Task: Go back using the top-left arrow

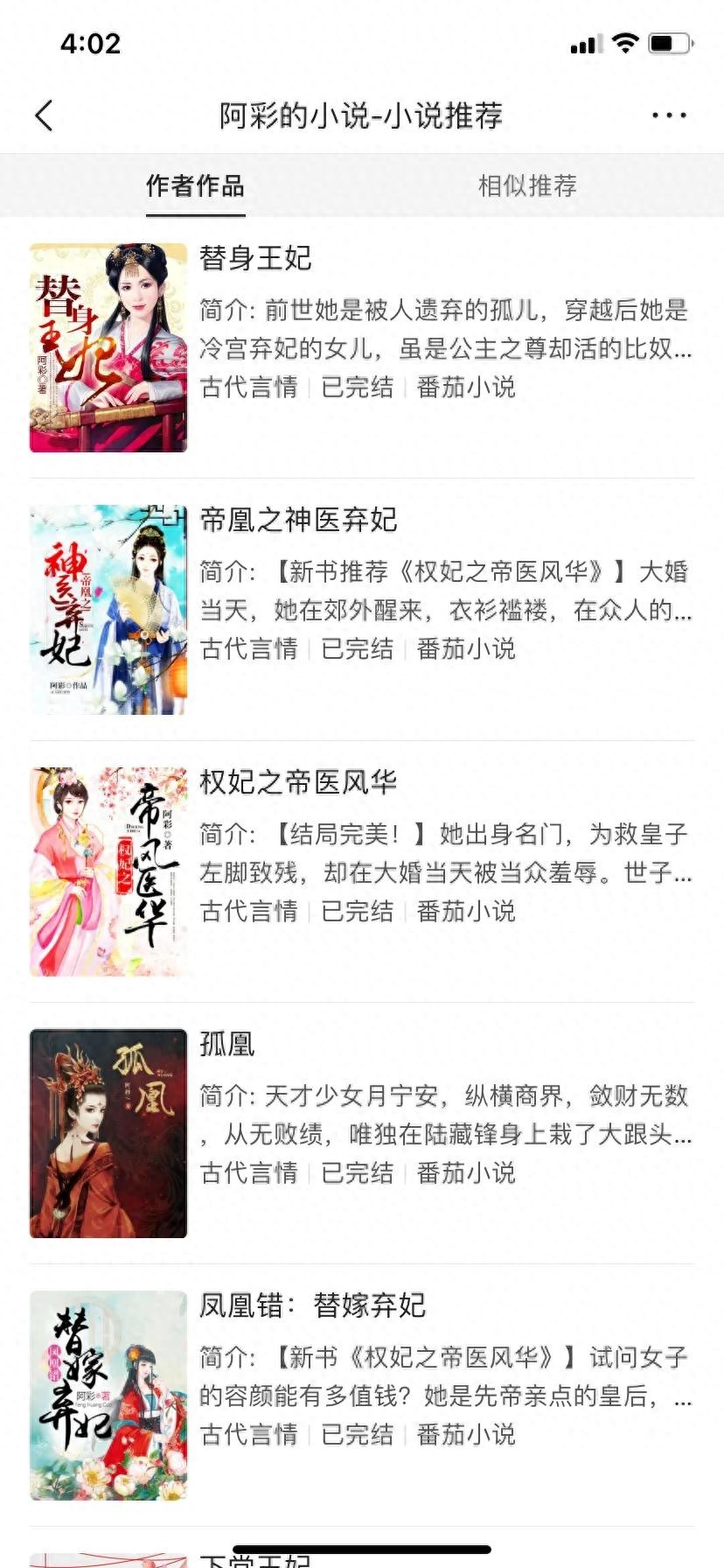Action: pos(45,115)
